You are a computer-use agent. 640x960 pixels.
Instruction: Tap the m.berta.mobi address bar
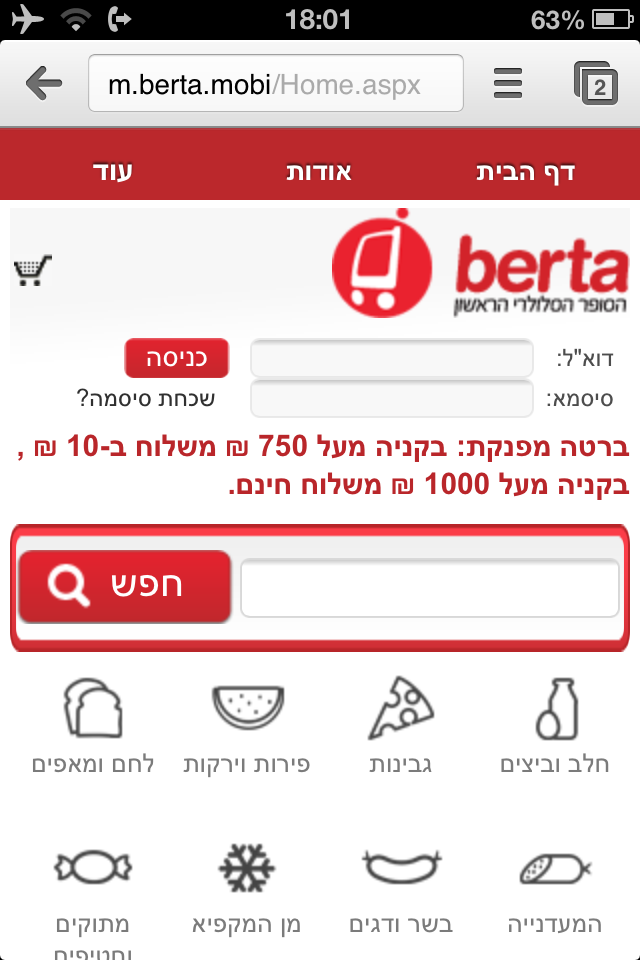(276, 84)
